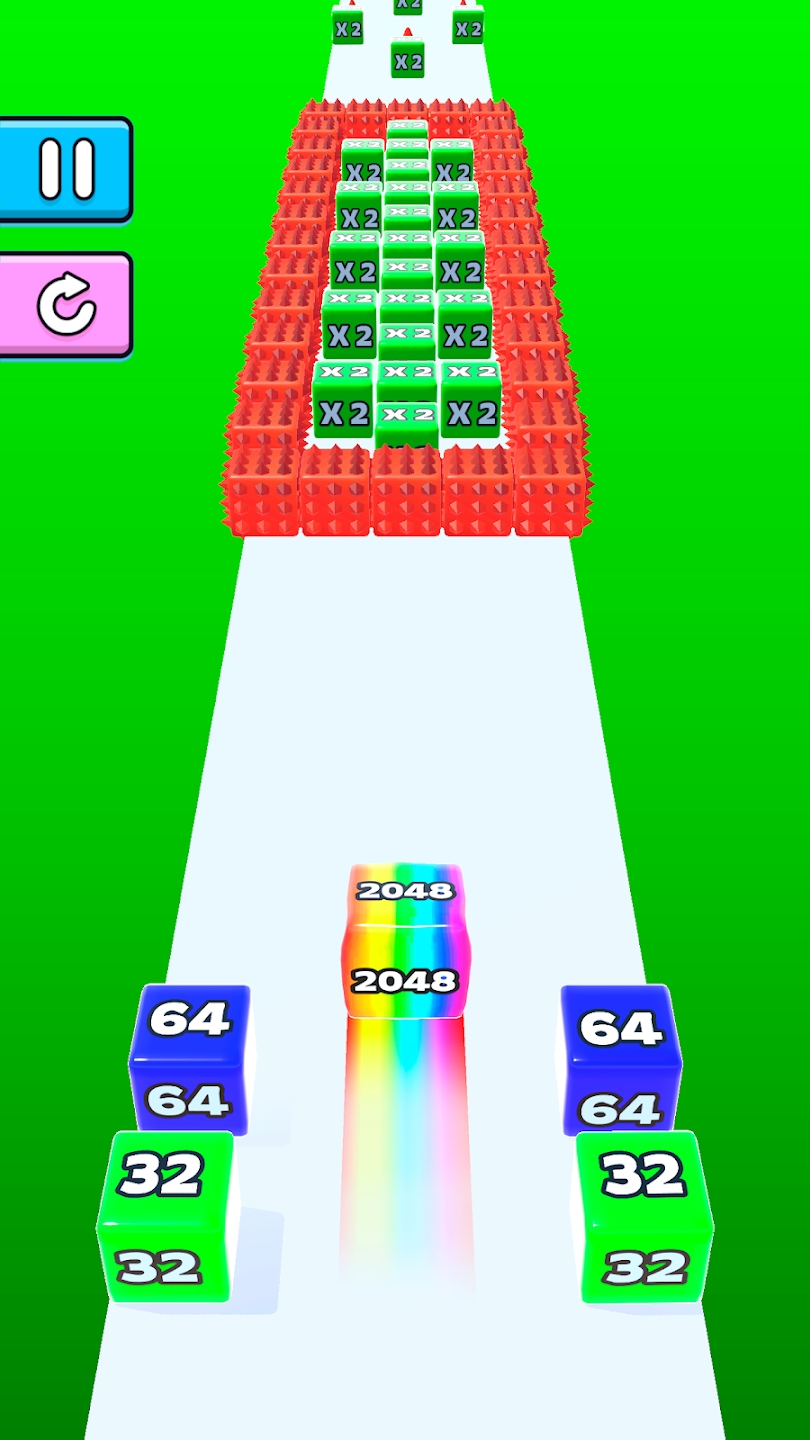Pause the game
Screen dimensions: 810x1440
tap(64, 168)
